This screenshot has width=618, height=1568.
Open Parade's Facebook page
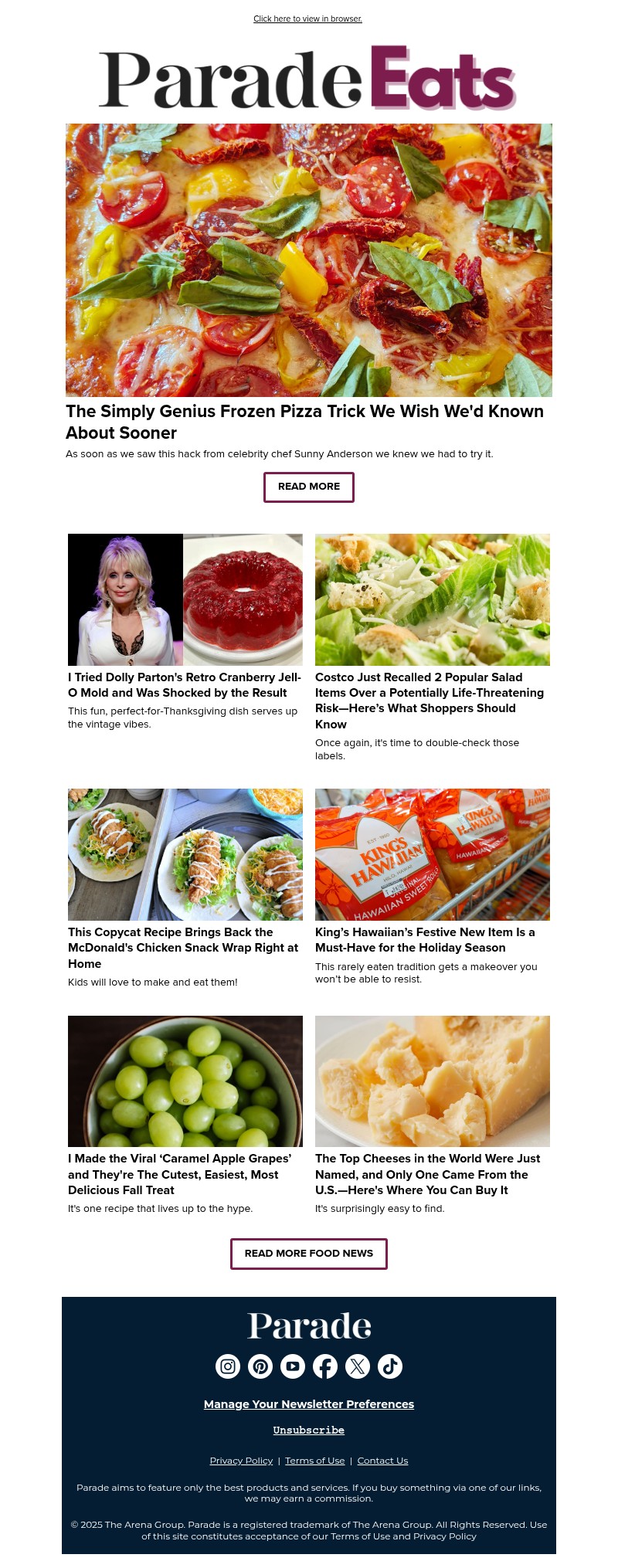[x=324, y=1366]
